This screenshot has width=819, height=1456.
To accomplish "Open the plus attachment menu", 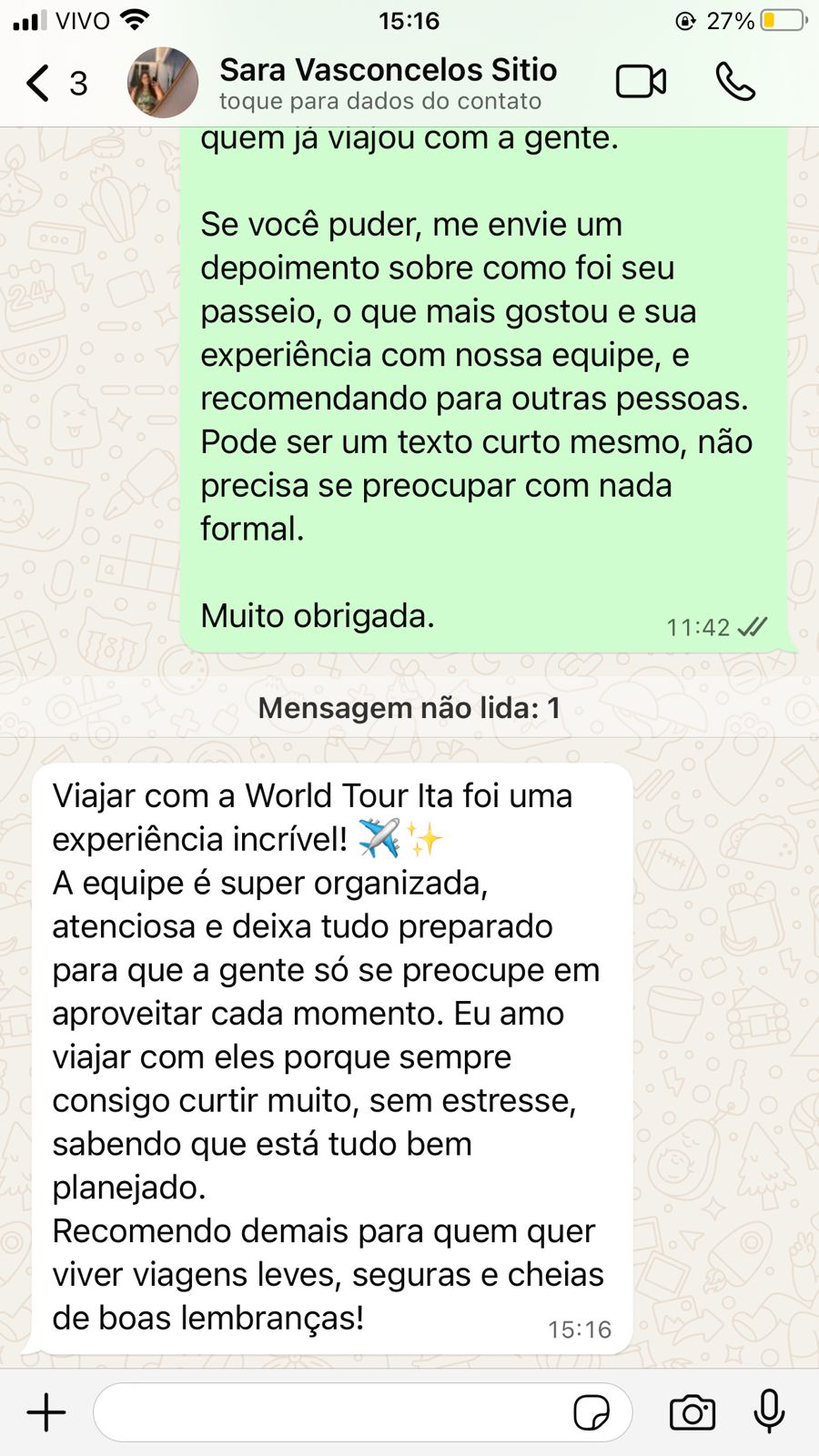I will pyautogui.click(x=46, y=1412).
